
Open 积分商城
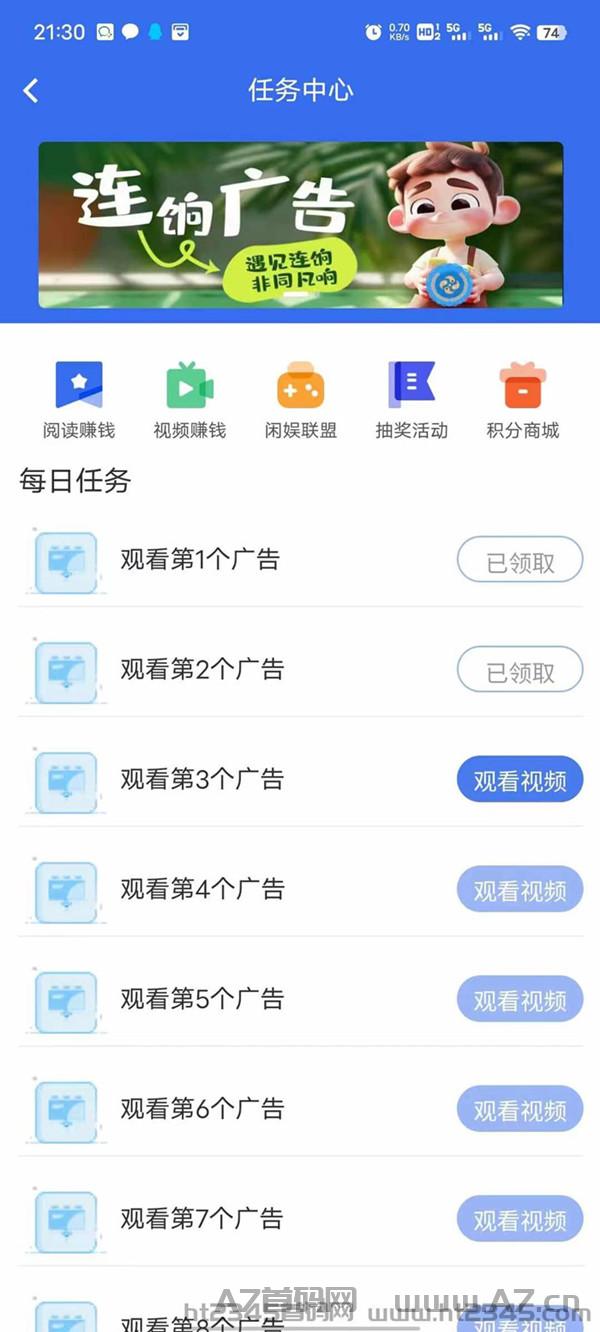tap(523, 400)
